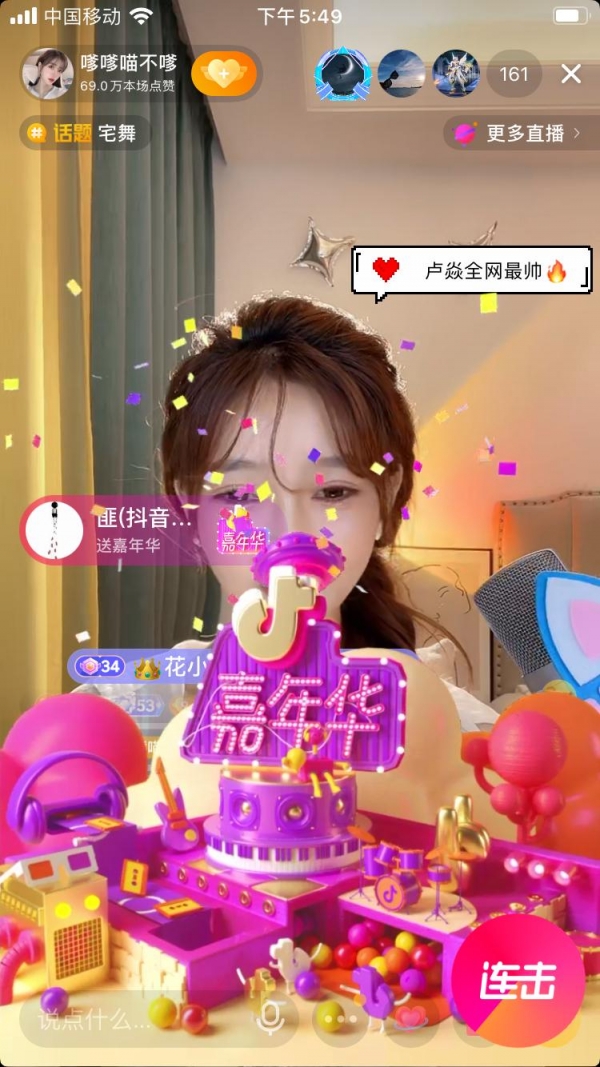Open the three-dot more options button
This screenshot has width=600, height=1067.
[340, 1019]
